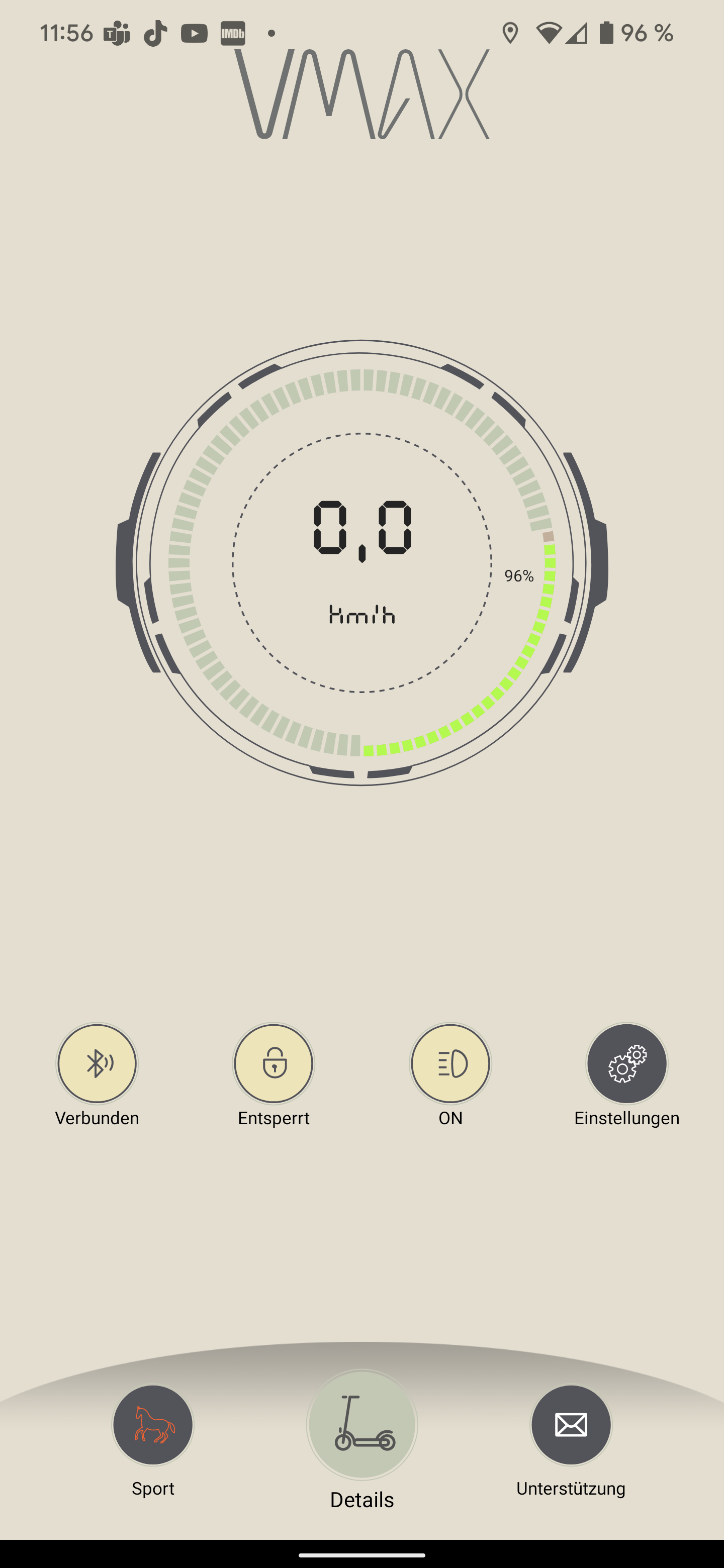
Task: Open Einstellungen settings
Action: pyautogui.click(x=626, y=1063)
